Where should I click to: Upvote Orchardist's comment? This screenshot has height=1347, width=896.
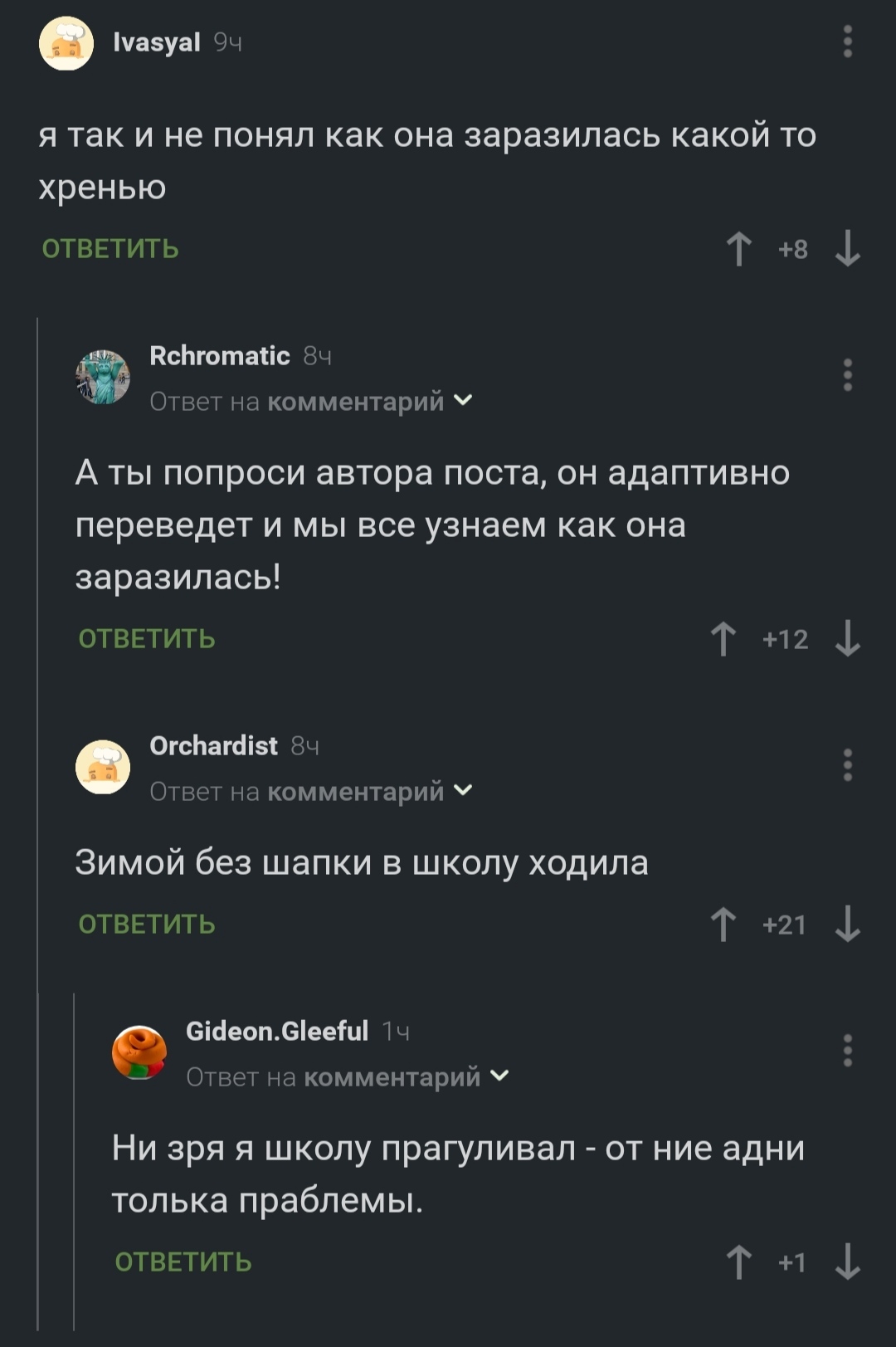pyautogui.click(x=723, y=925)
